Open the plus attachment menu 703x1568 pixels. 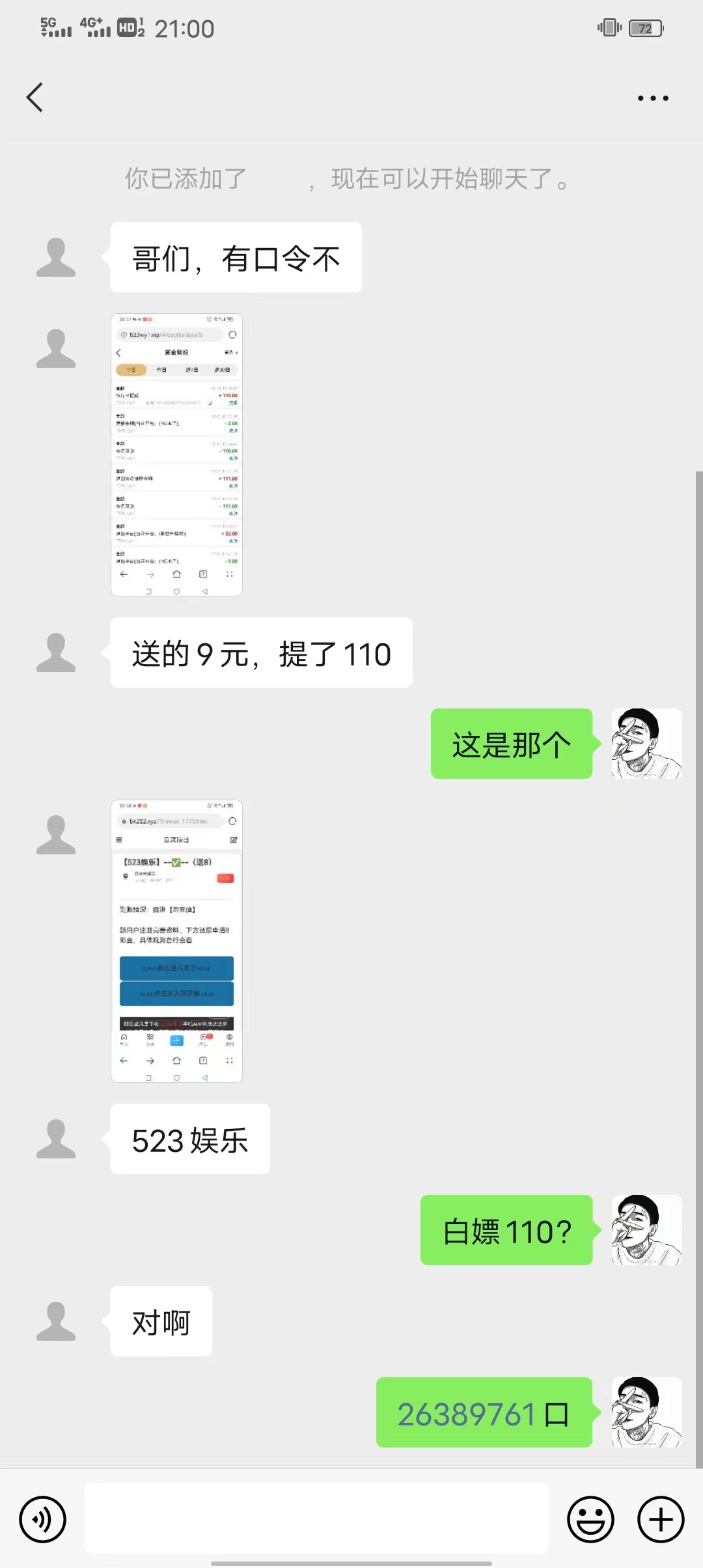coord(661,1520)
